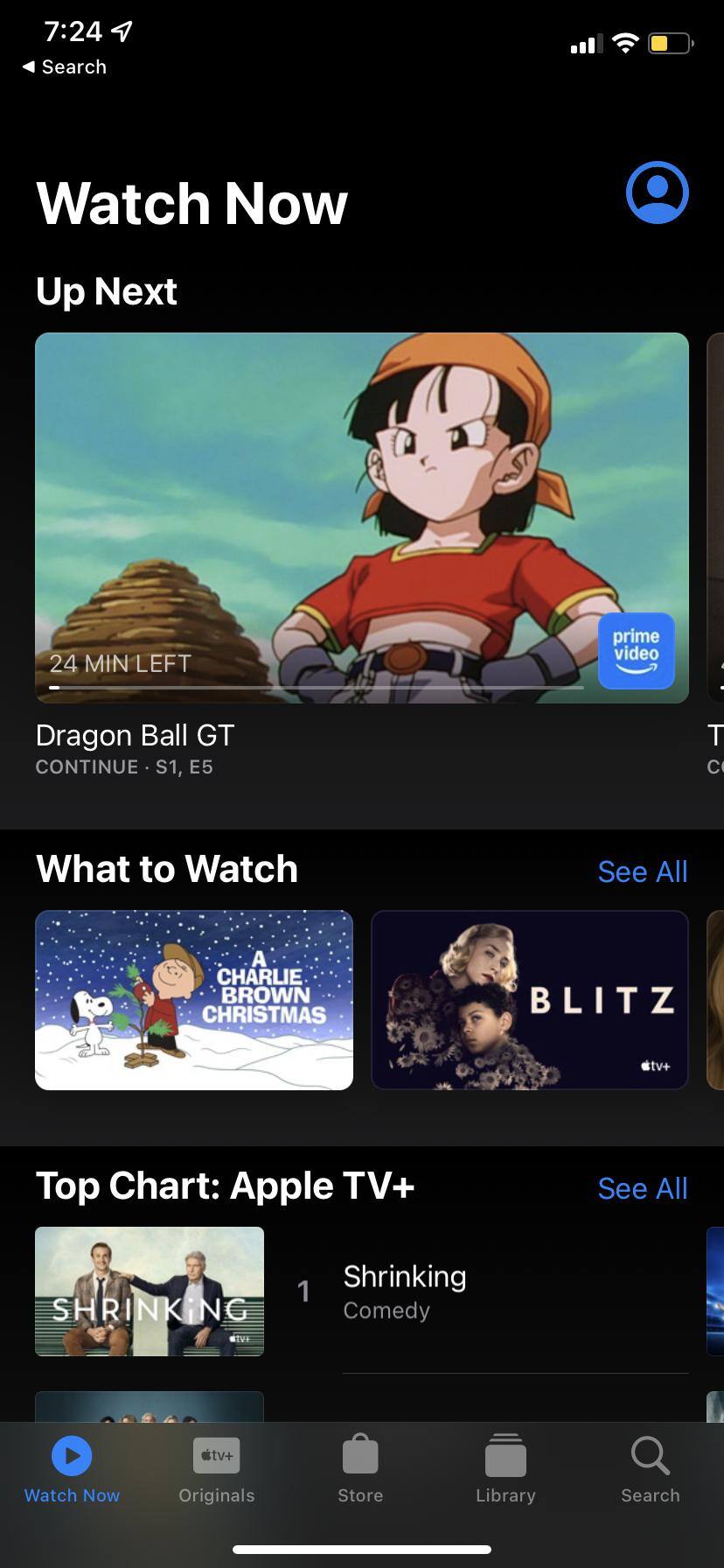Viewport: 724px width, 1568px height.
Task: Switch to the Search tab
Action: (x=650, y=1472)
